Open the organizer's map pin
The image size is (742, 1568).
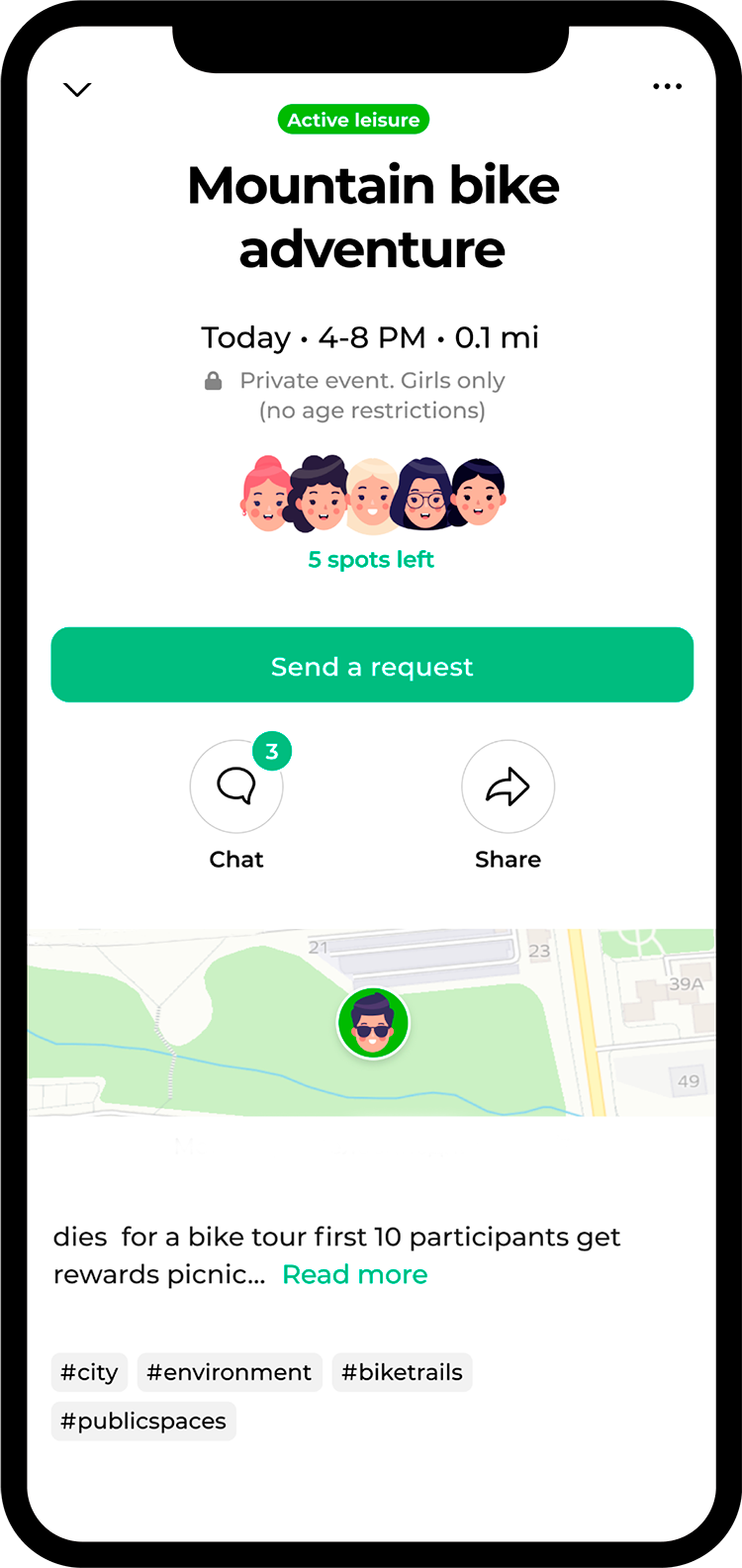(373, 1023)
